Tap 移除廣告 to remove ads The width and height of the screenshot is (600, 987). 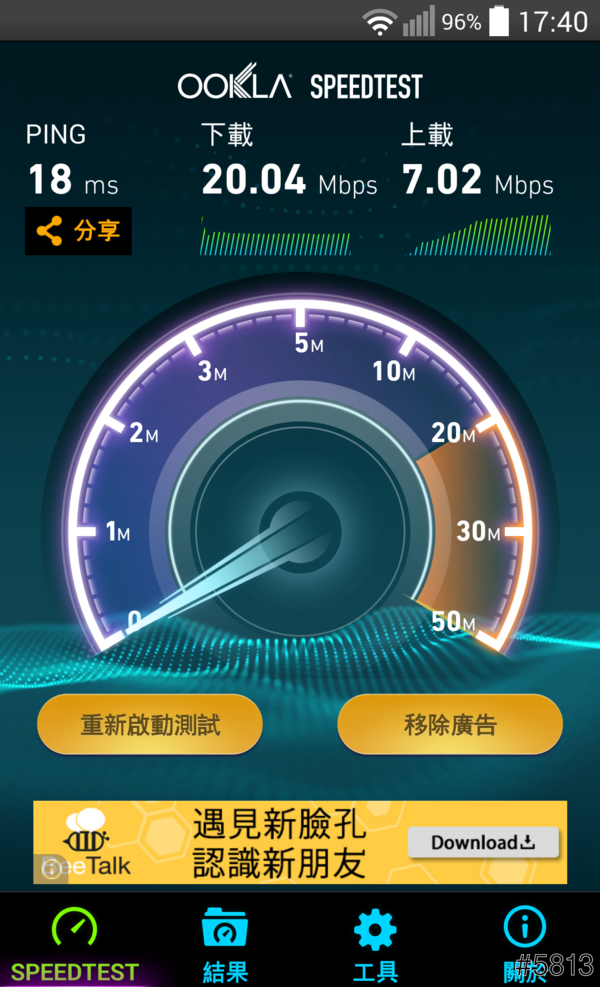450,725
